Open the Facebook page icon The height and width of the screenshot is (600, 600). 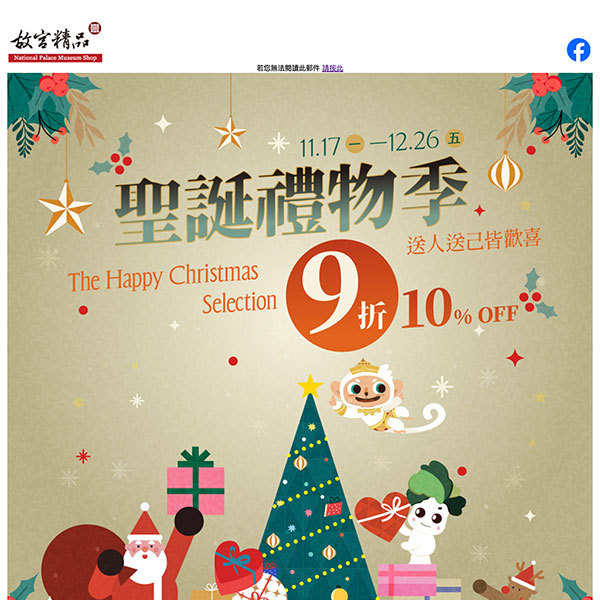tap(578, 50)
